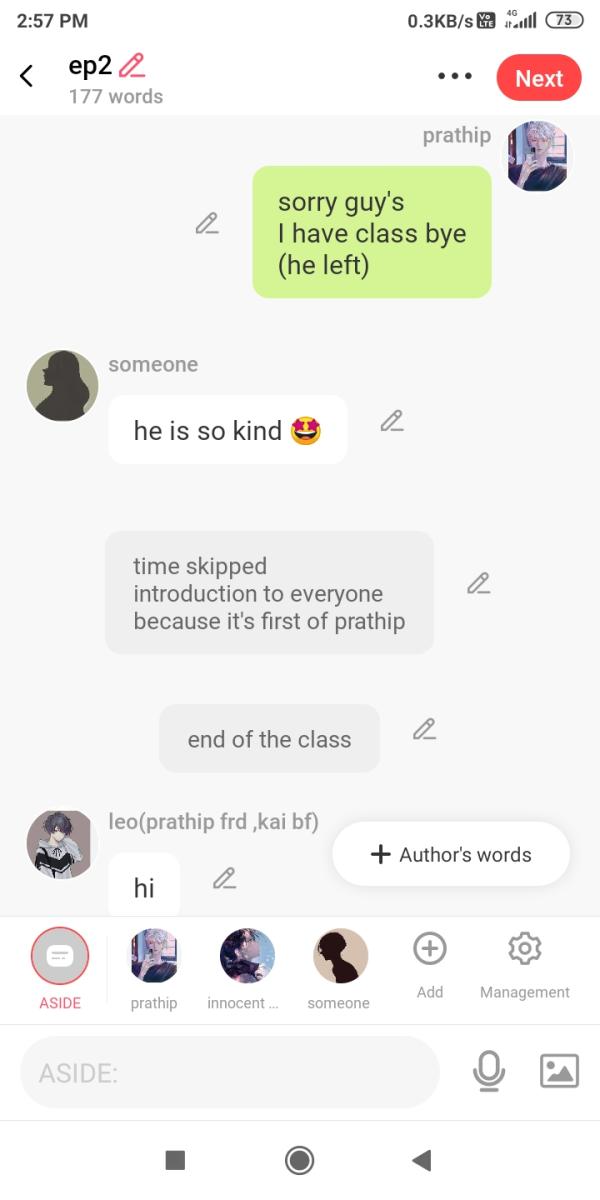
Task: Edit the "time skipped" aside
Action: (x=479, y=583)
